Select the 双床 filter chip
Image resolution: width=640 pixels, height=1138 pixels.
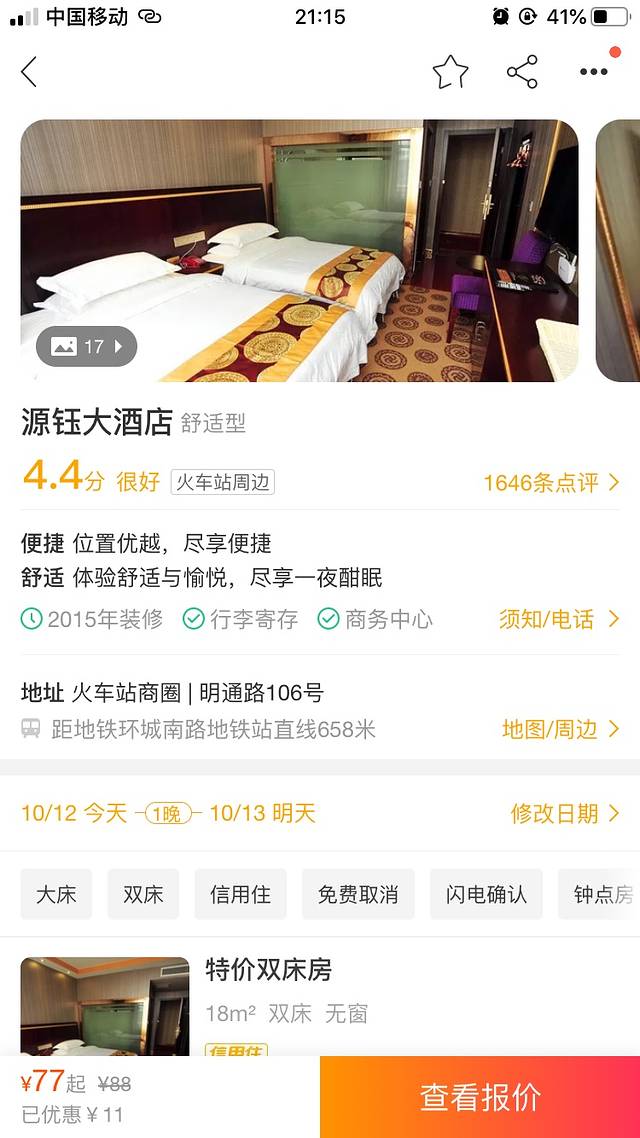[x=143, y=894]
